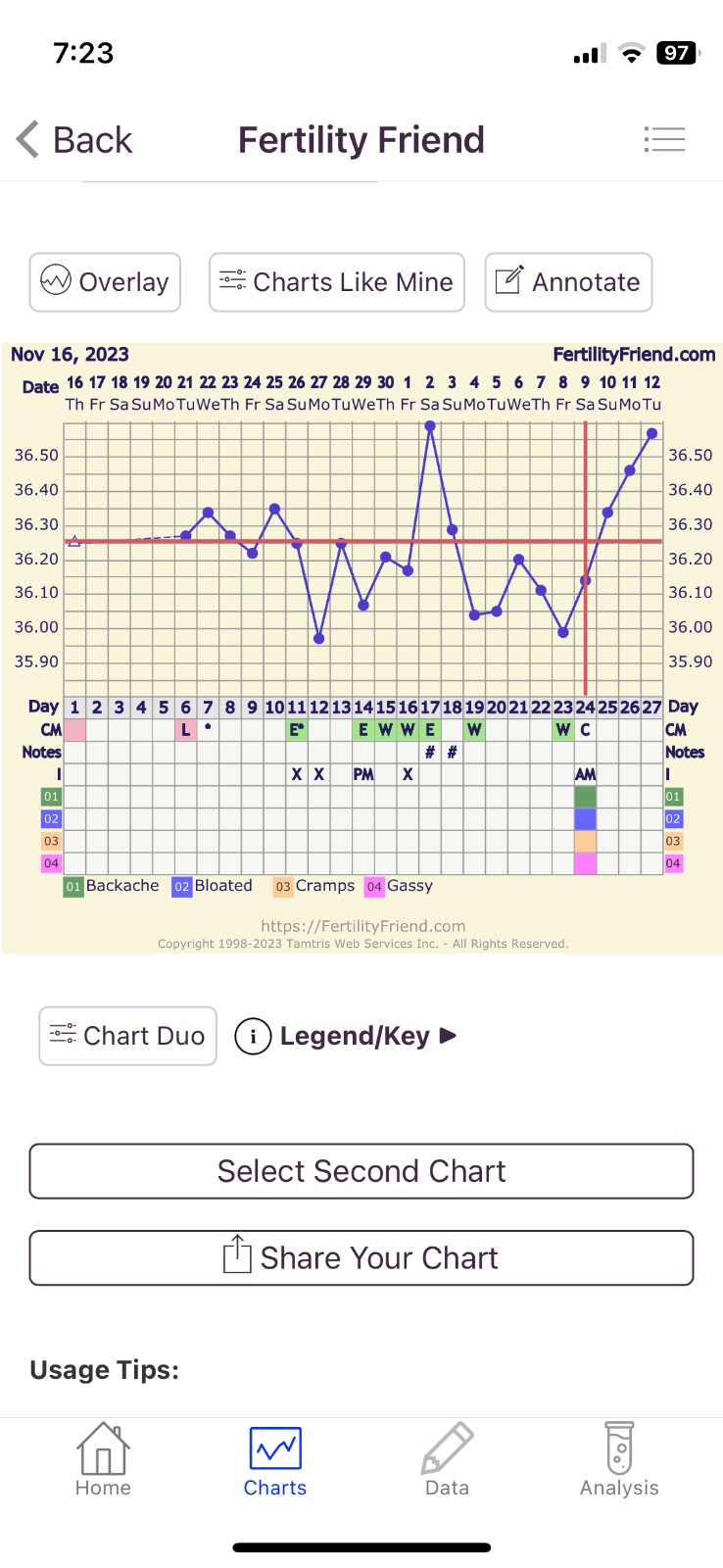The height and width of the screenshot is (1568, 723).
Task: Expand the Legend/Key section
Action: 348,1036
